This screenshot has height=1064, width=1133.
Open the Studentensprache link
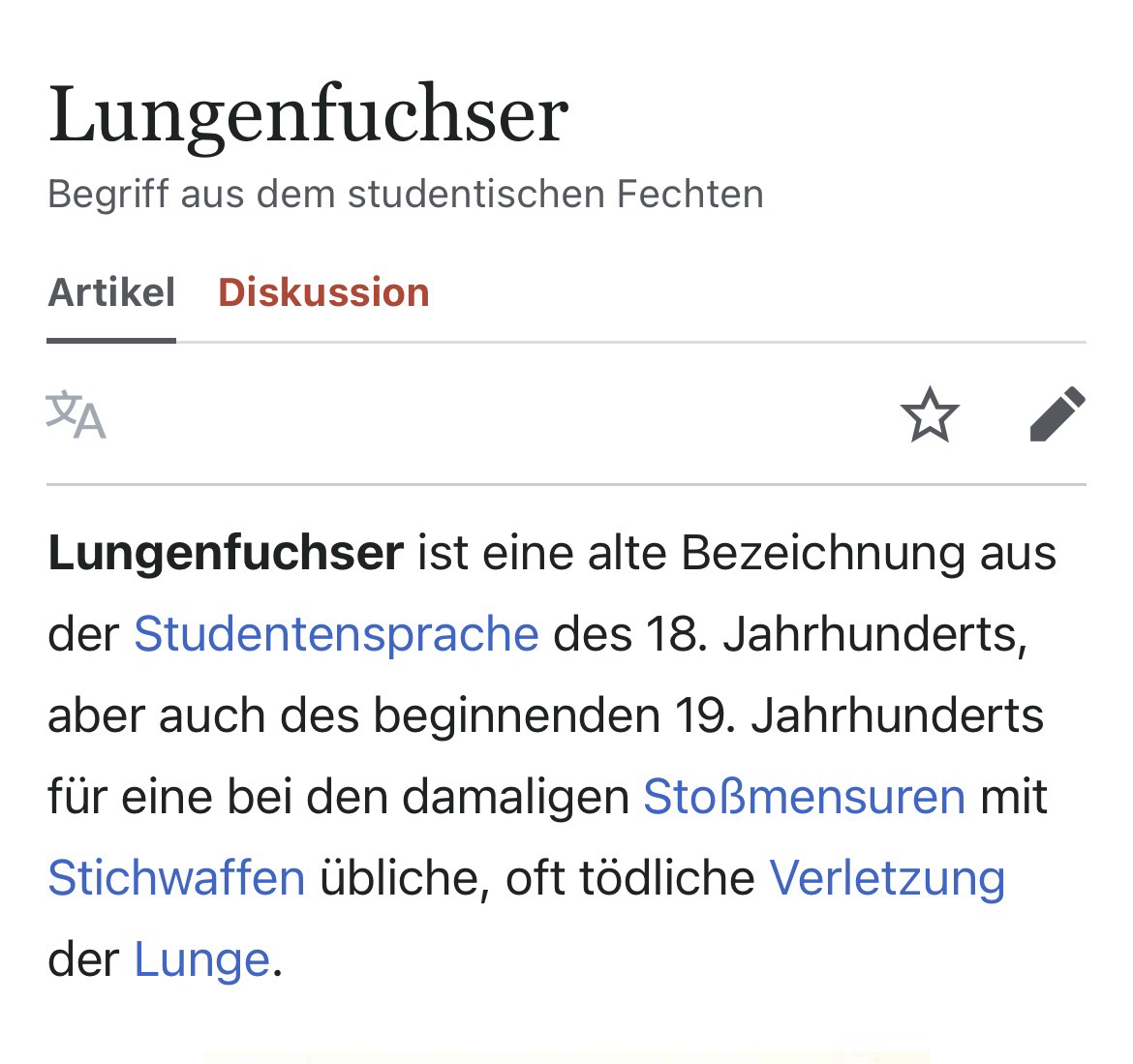tap(336, 635)
